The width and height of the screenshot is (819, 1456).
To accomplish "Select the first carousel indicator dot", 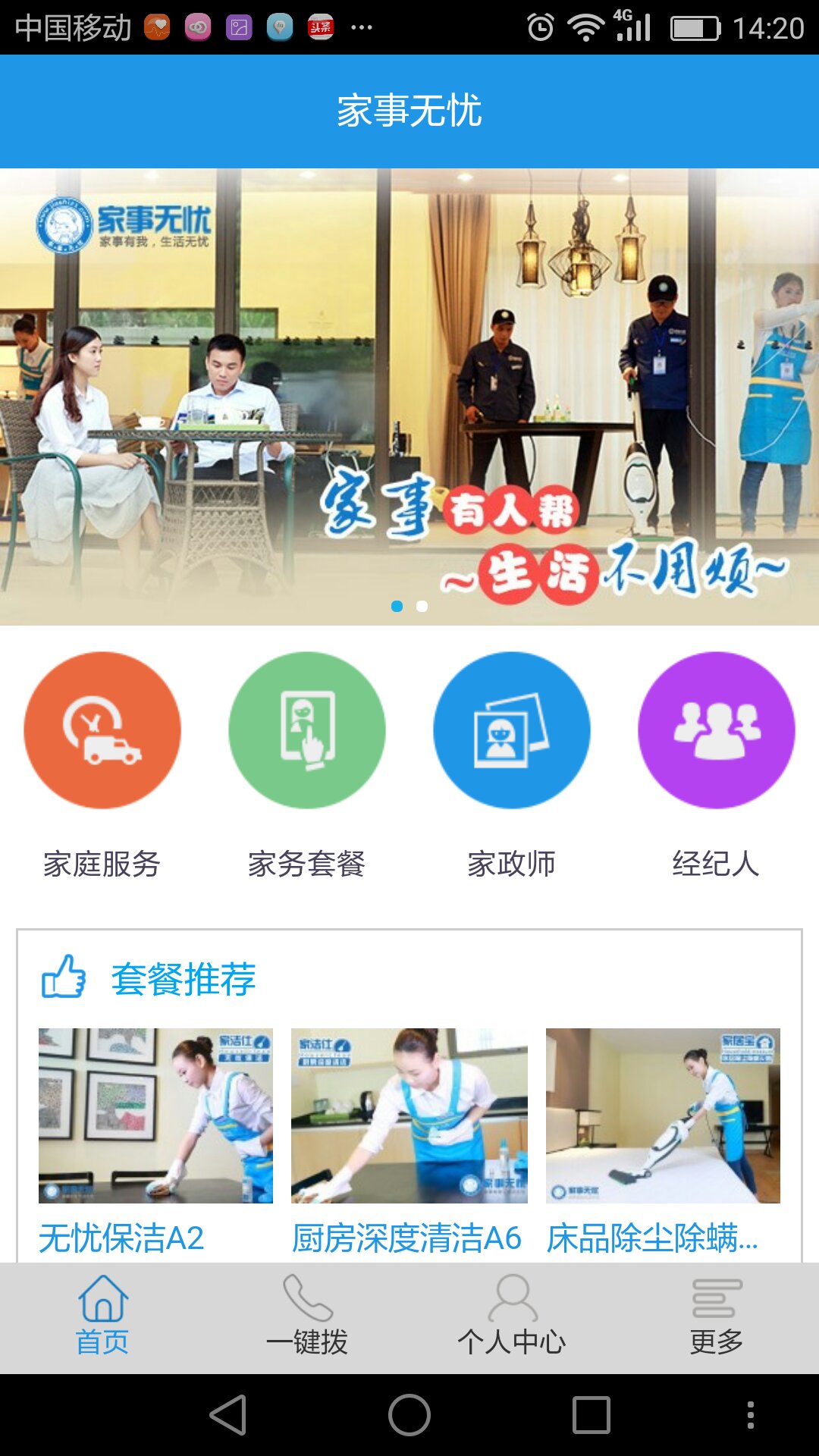I will (x=396, y=606).
